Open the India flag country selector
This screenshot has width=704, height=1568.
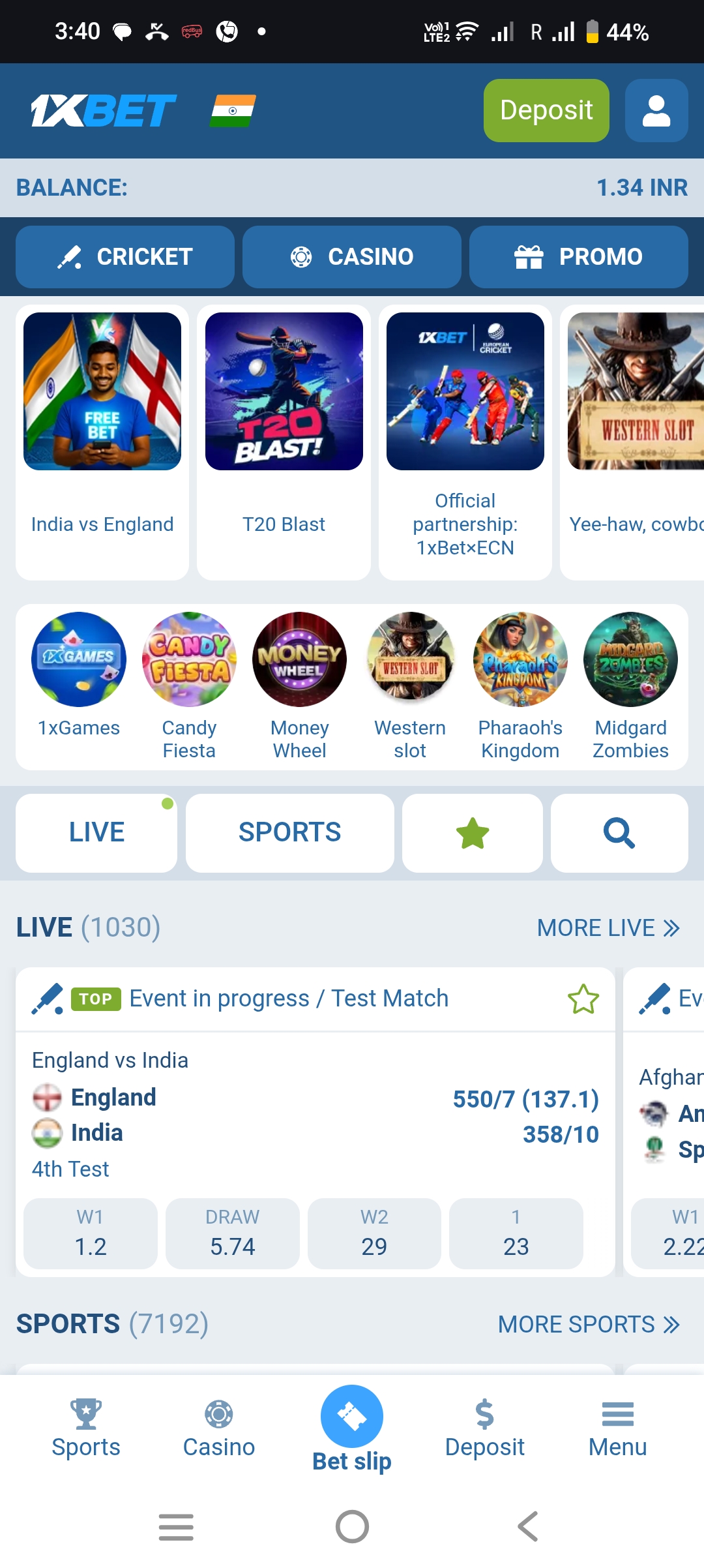pyautogui.click(x=233, y=110)
